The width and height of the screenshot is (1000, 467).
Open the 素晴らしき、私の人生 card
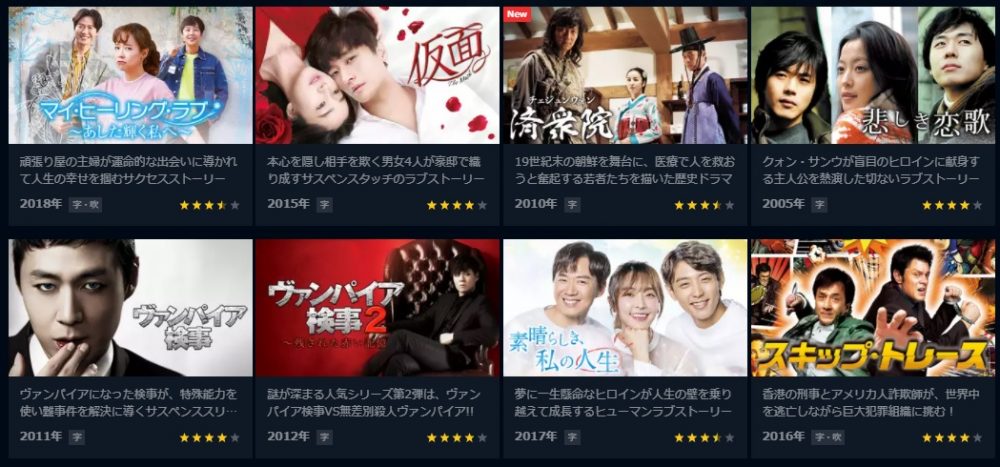pos(625,308)
